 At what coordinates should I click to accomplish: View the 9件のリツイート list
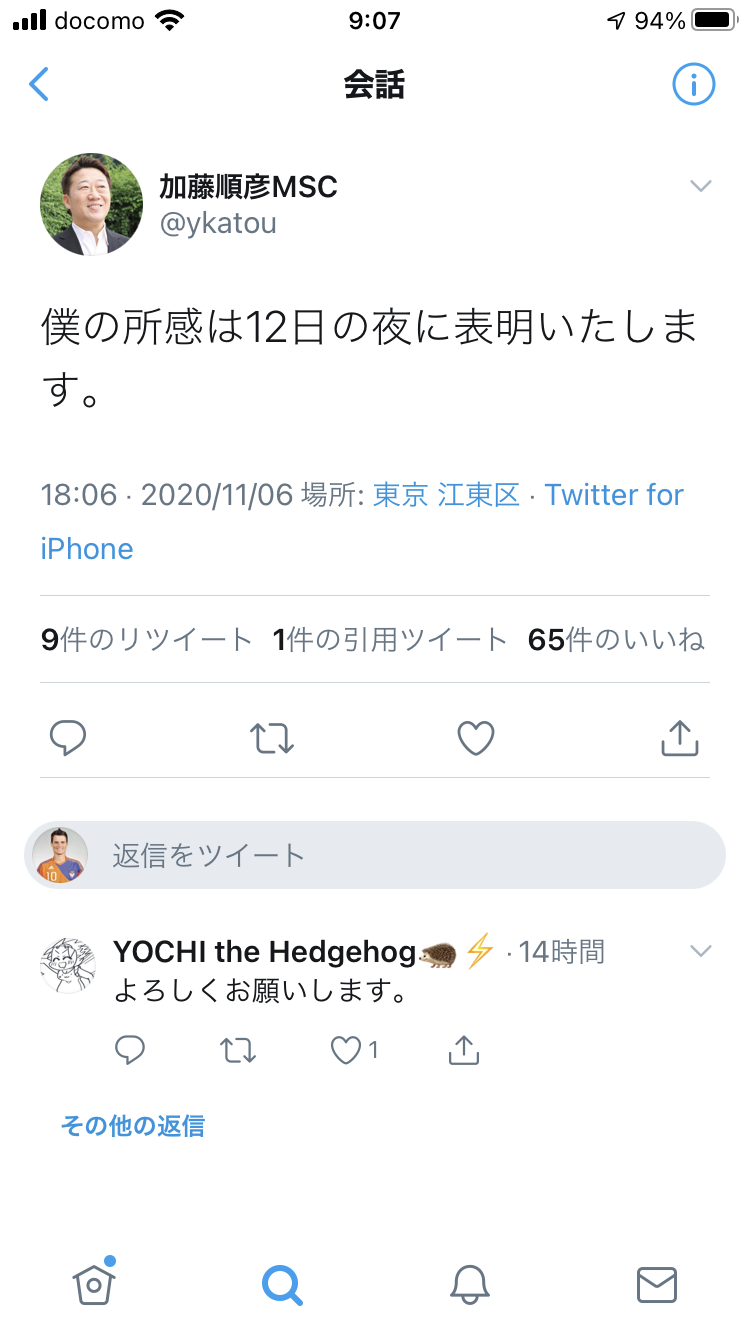[147, 640]
